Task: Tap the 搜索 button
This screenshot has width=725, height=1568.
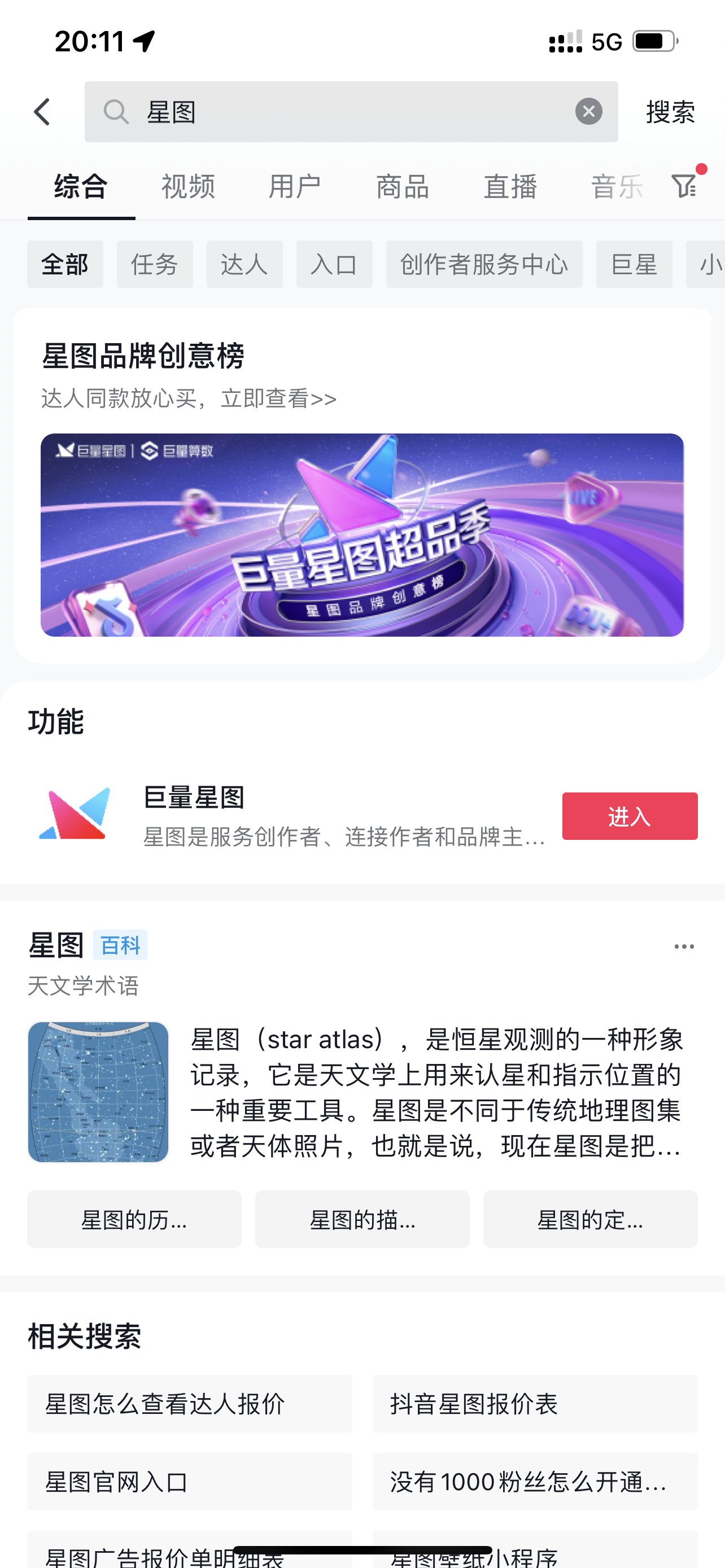Action: point(670,112)
